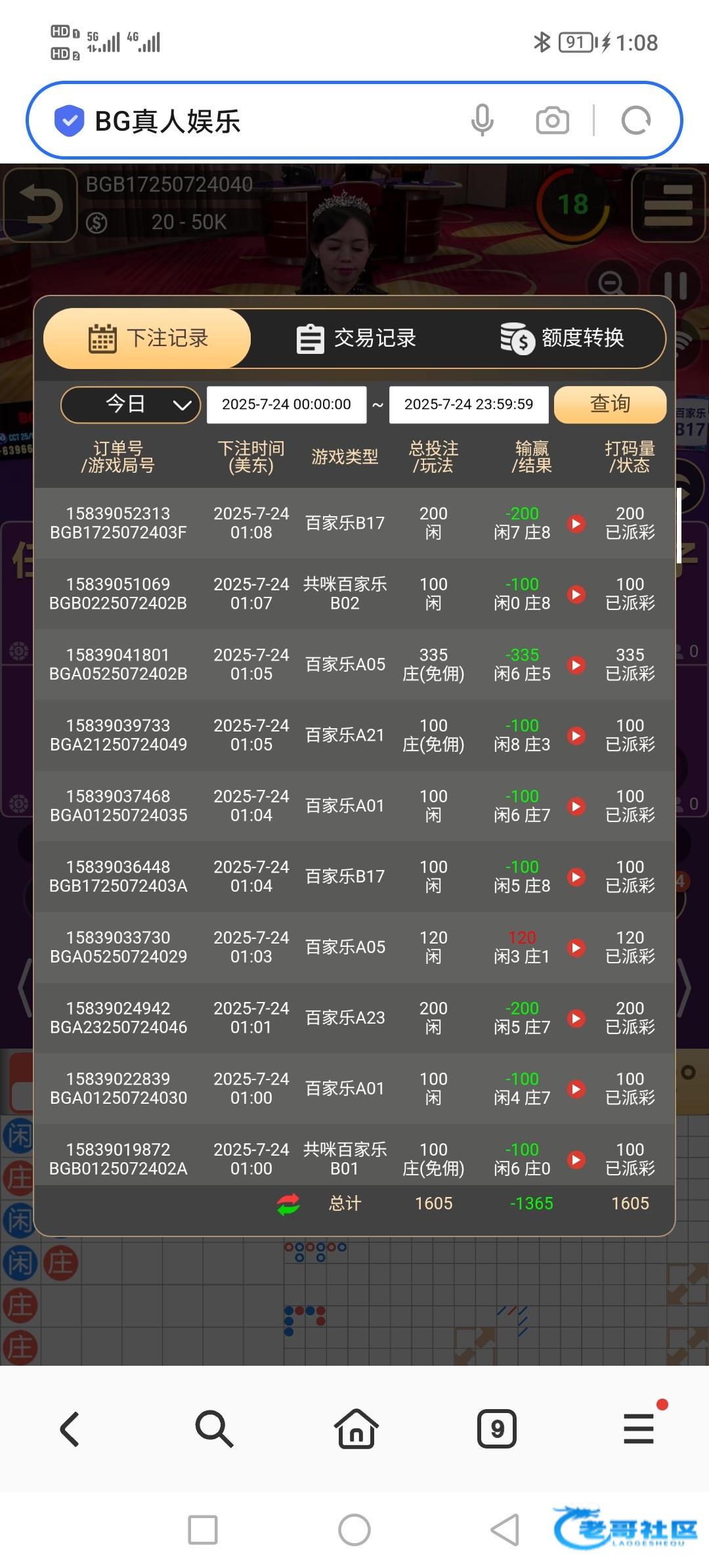Play replay for order 15839033730
The height and width of the screenshot is (1568, 709).
[x=576, y=947]
